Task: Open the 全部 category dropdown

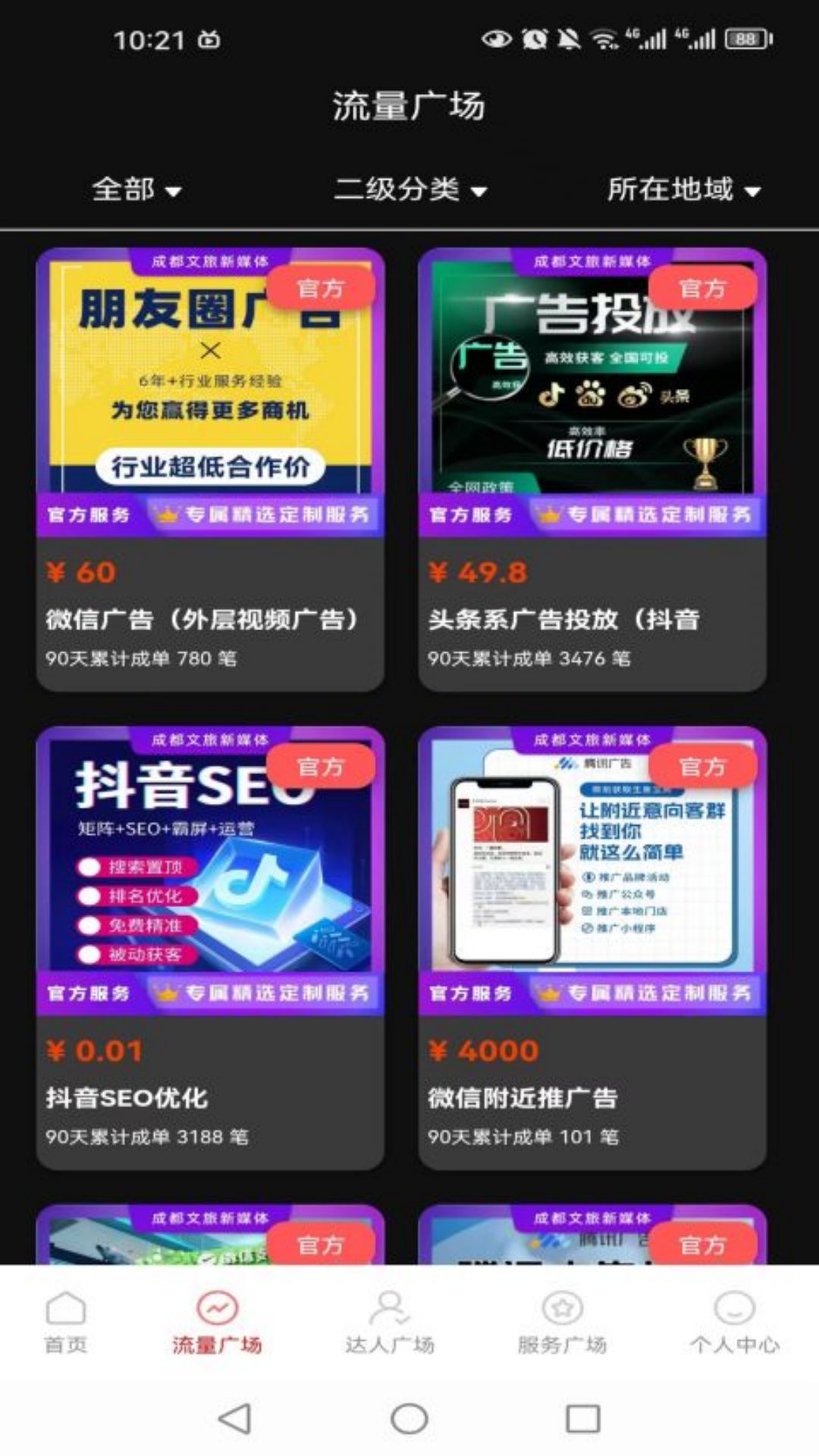Action: tap(136, 190)
